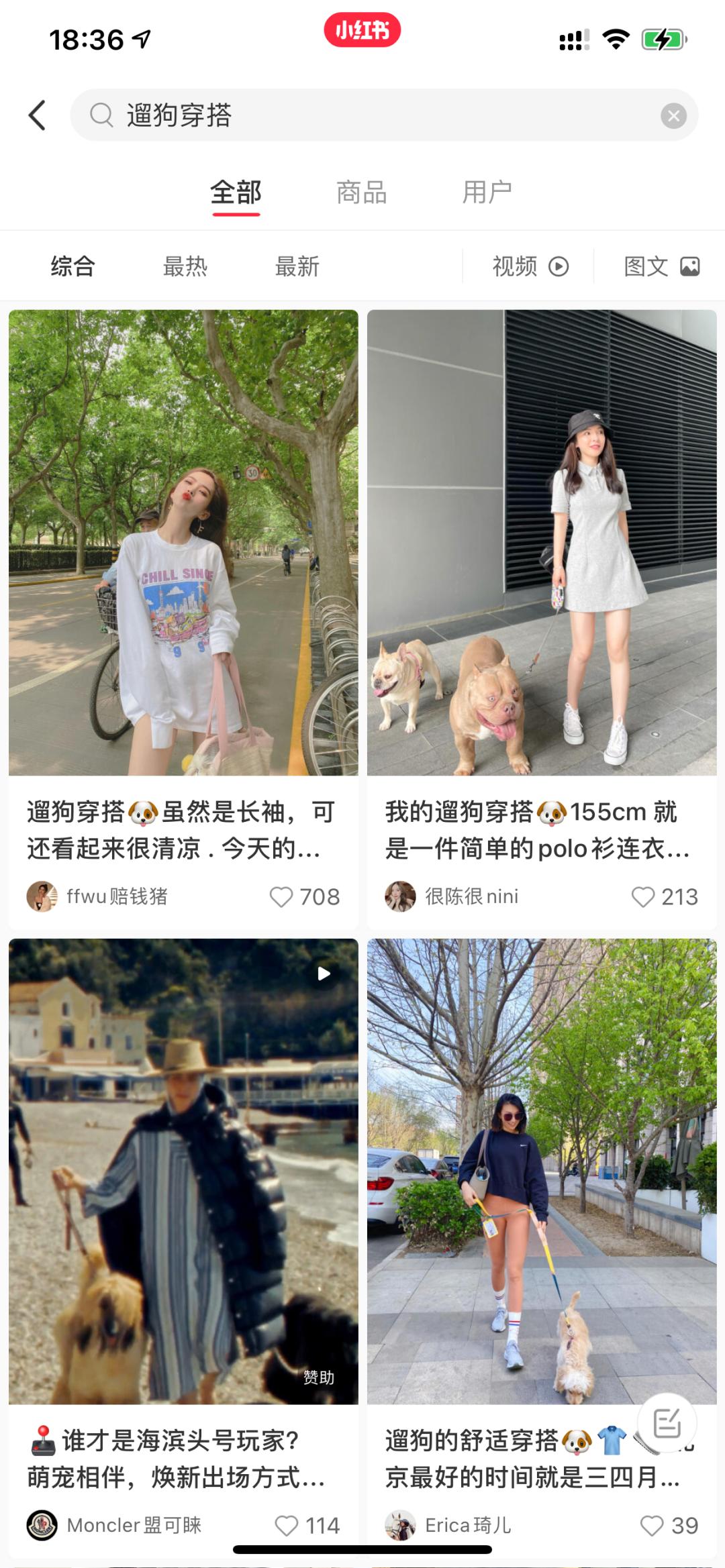This screenshot has height=1568, width=725.
Task: Select the 综合 sort option
Action: point(72,267)
